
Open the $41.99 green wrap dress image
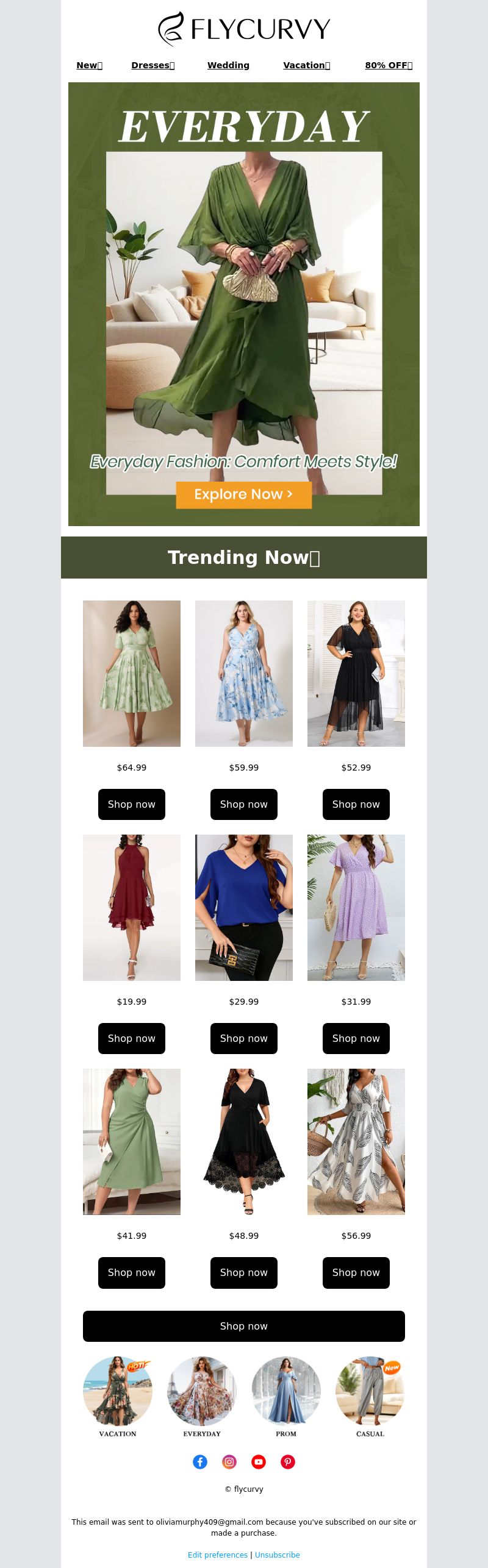coord(131,1141)
